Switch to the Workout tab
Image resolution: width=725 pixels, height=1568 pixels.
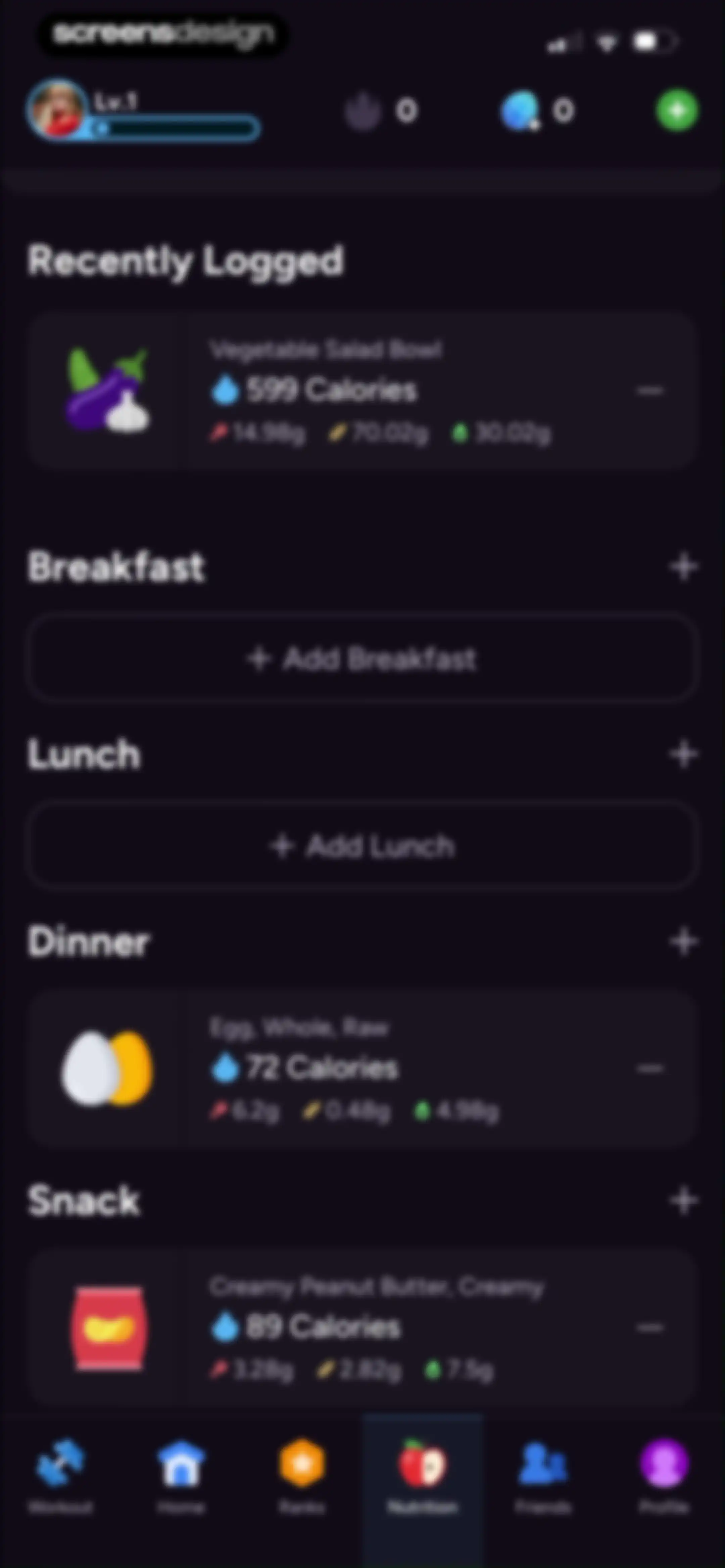(60, 1475)
